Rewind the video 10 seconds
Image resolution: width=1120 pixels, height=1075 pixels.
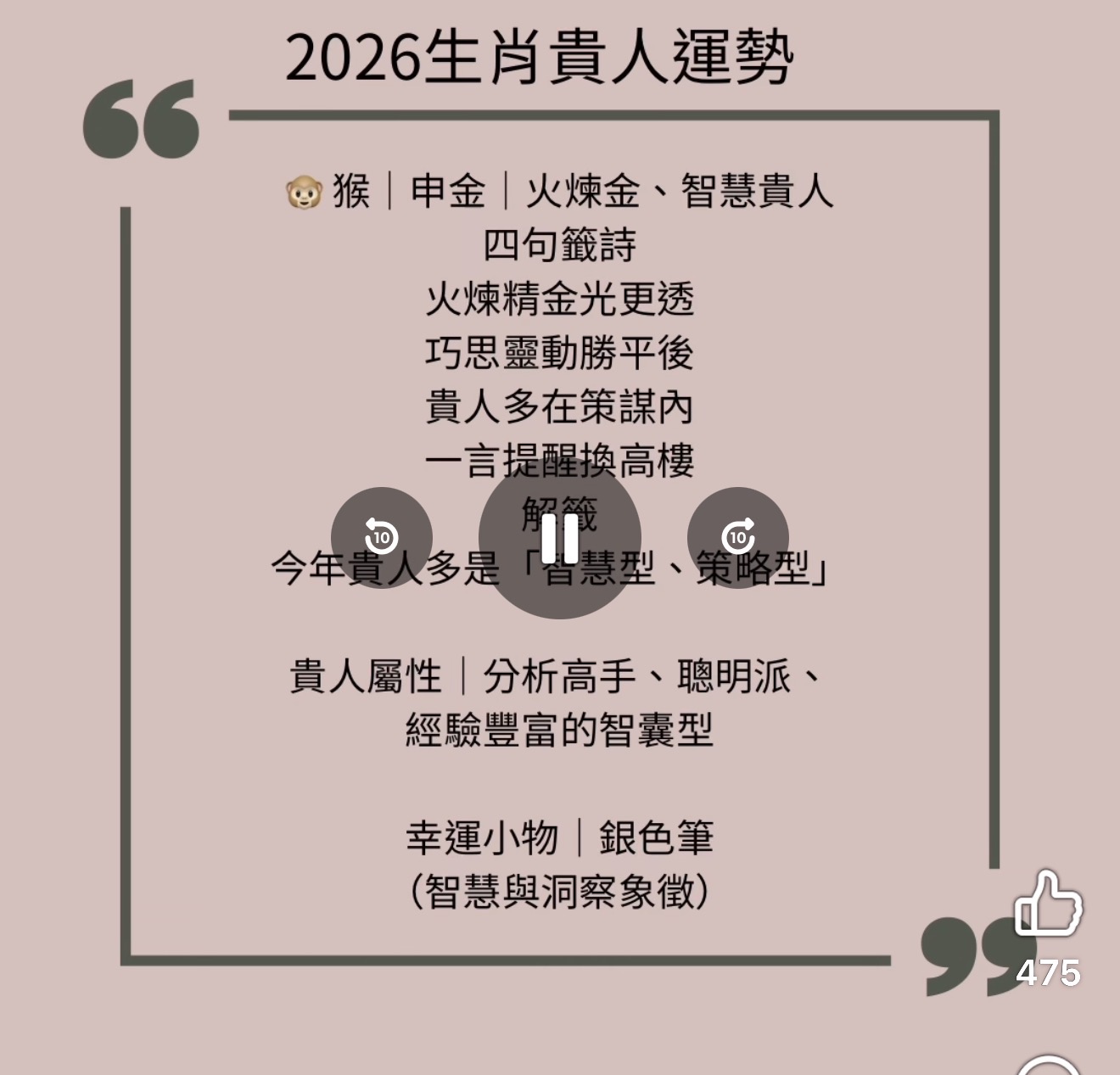[381, 538]
